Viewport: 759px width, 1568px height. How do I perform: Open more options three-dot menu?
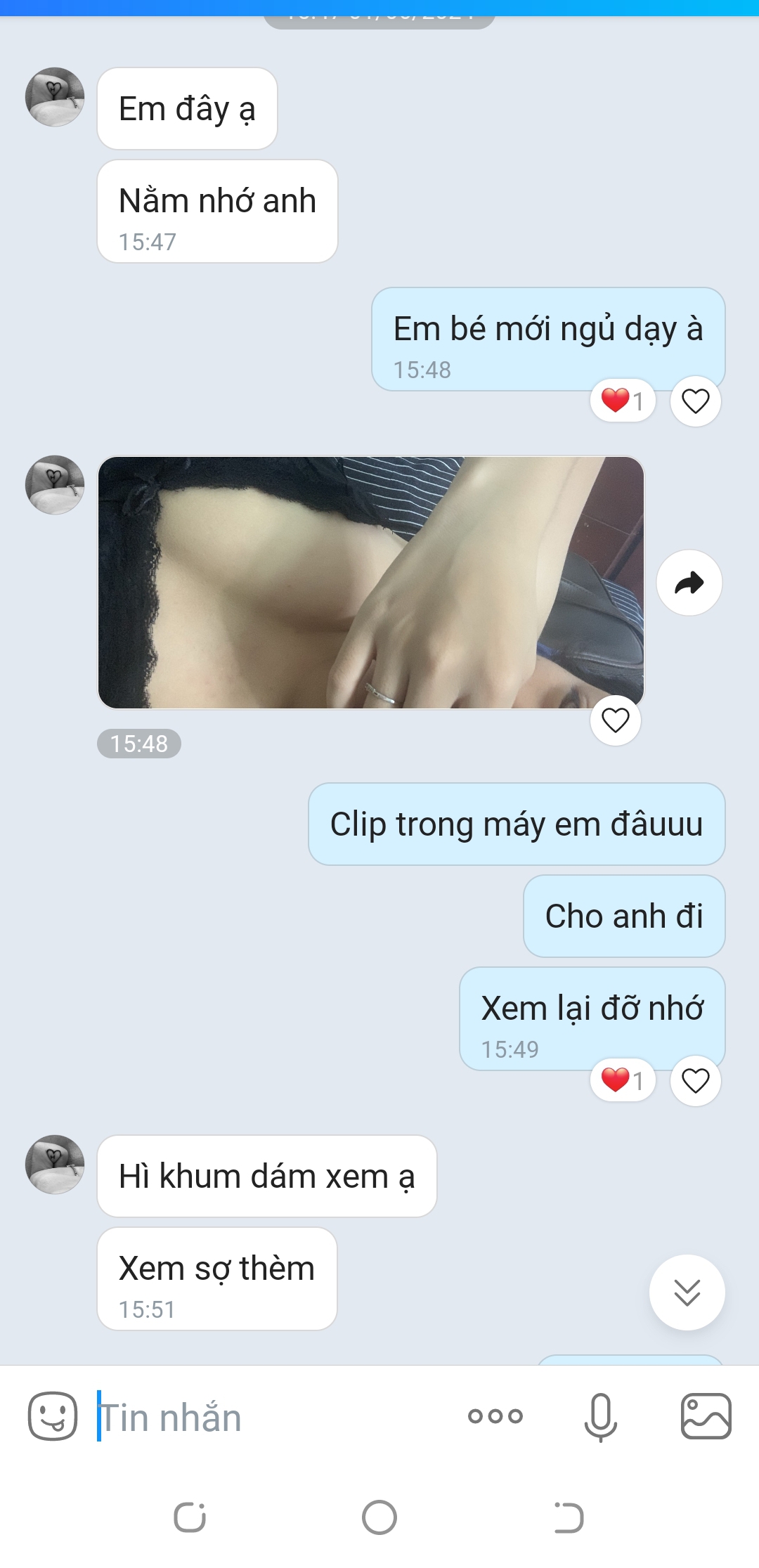coord(495,1416)
